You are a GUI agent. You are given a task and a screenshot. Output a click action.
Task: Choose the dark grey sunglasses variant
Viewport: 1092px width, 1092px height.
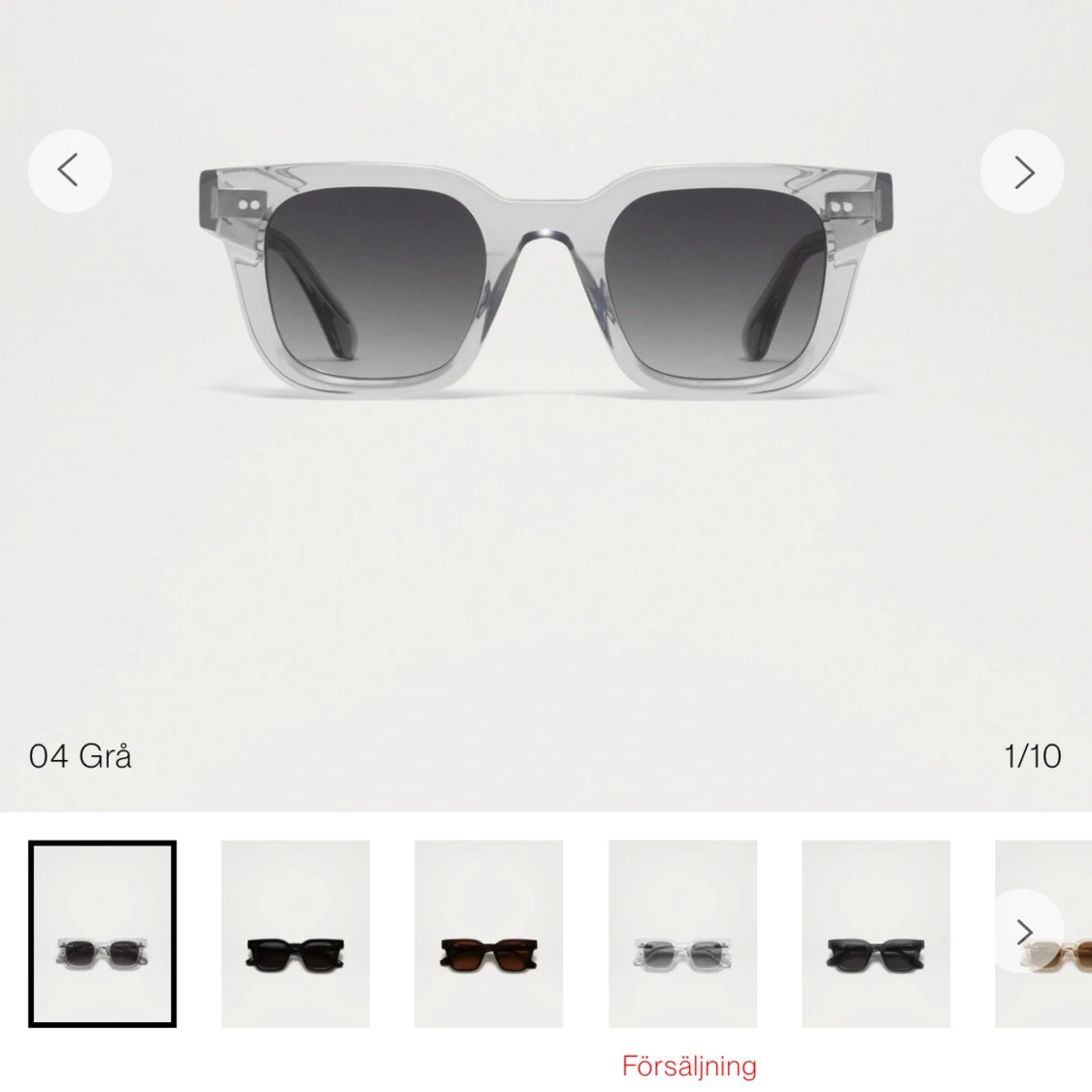pyautogui.click(x=876, y=933)
